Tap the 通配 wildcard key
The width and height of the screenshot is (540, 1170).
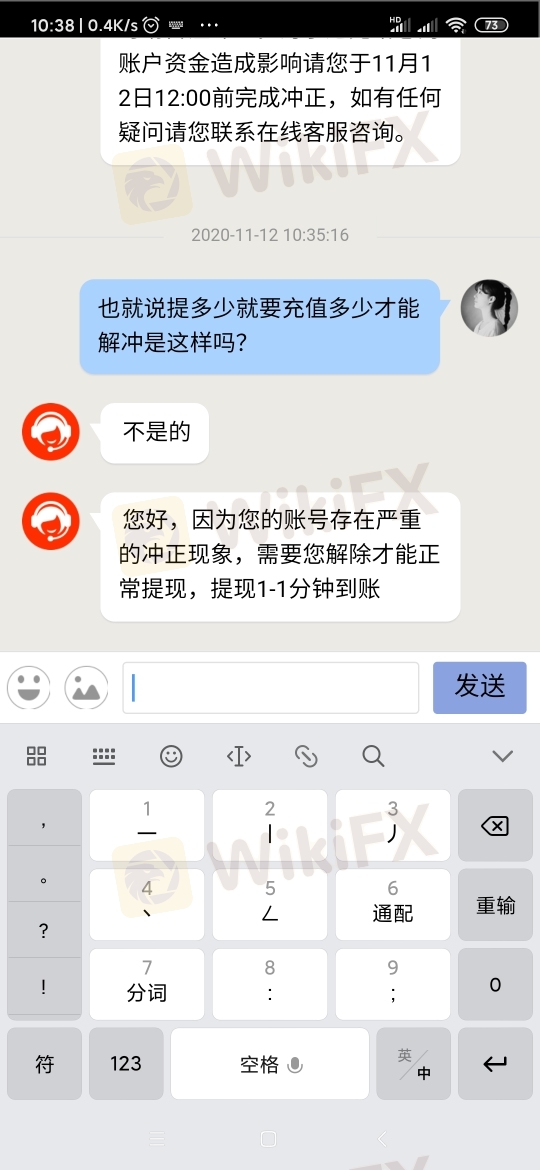click(393, 905)
